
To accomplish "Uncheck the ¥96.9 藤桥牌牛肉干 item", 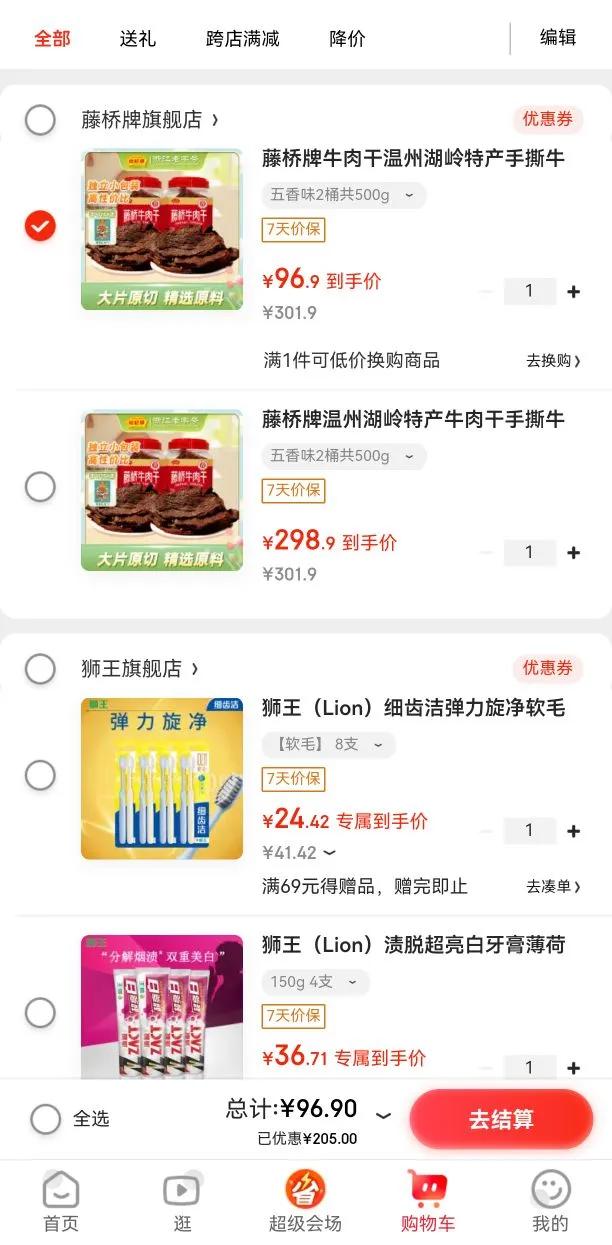I will tap(40, 226).
